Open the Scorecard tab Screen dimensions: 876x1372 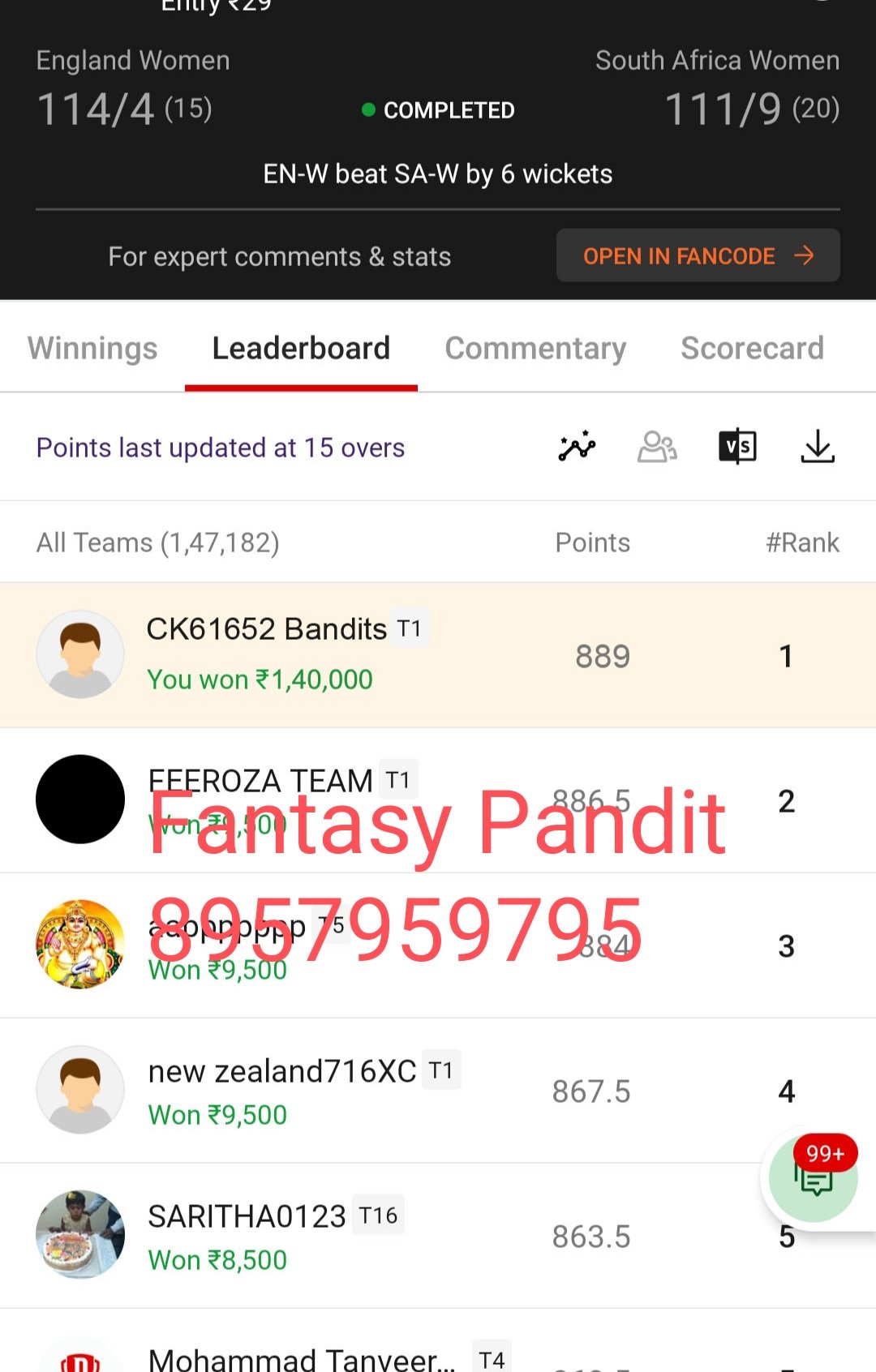(x=752, y=349)
